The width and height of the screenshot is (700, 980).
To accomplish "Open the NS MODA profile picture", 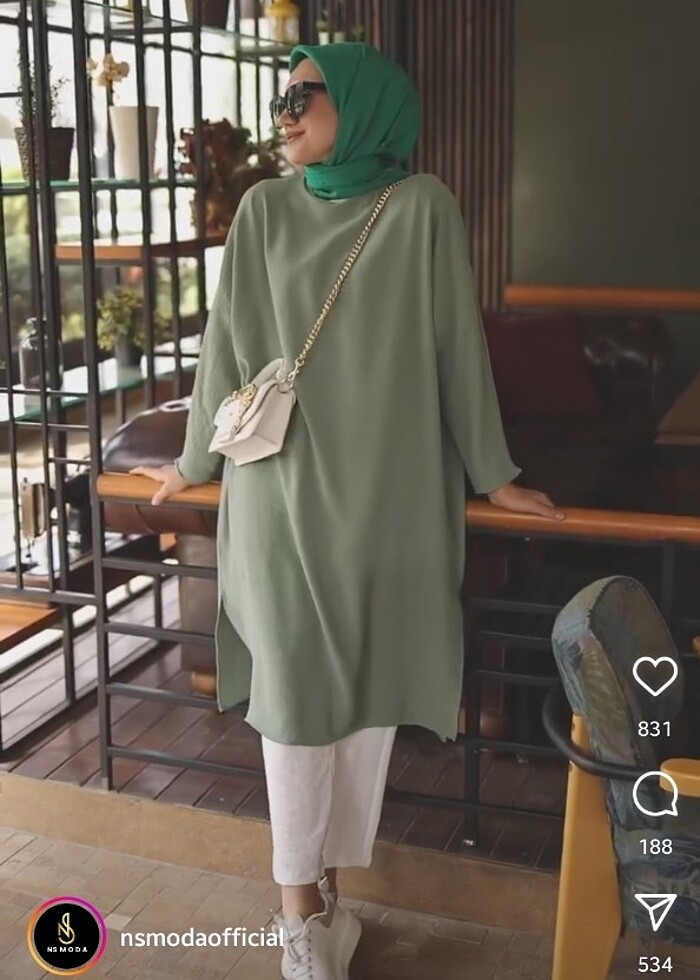I will (x=67, y=935).
